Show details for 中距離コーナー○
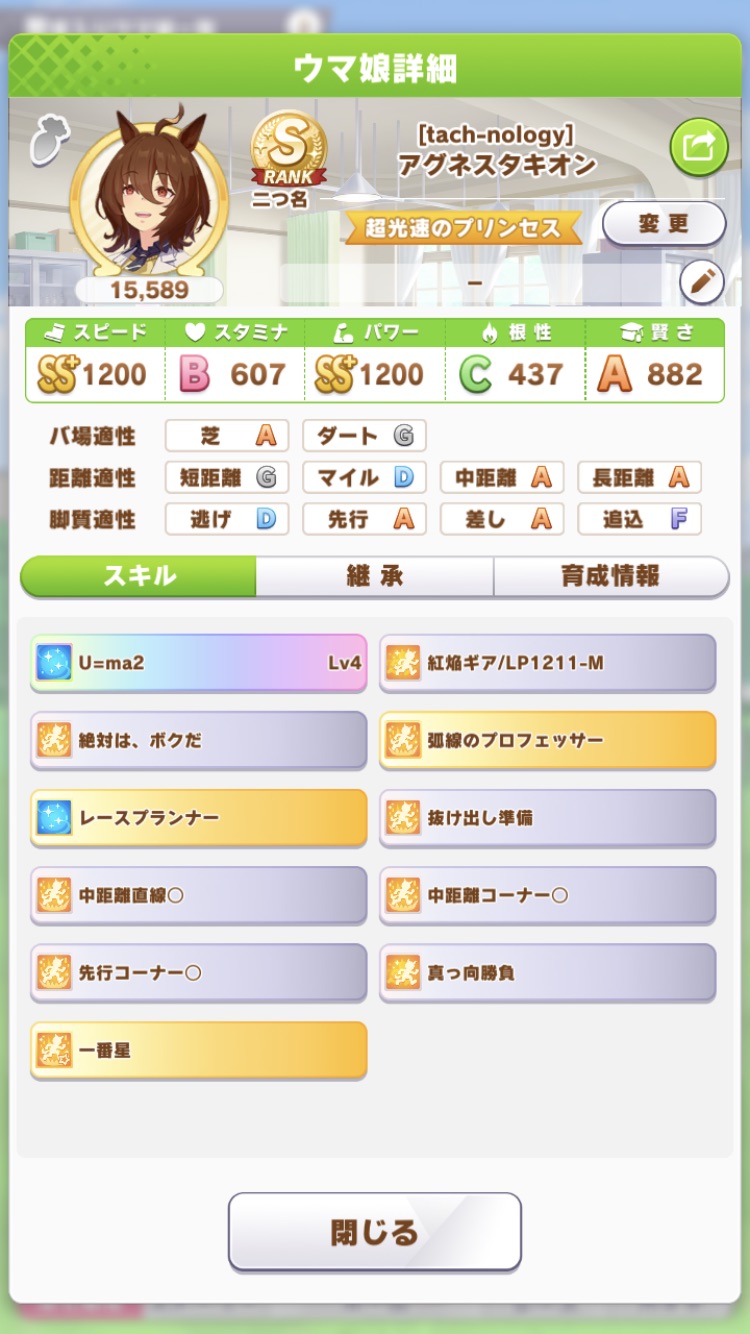750x1334 pixels. click(x=547, y=895)
